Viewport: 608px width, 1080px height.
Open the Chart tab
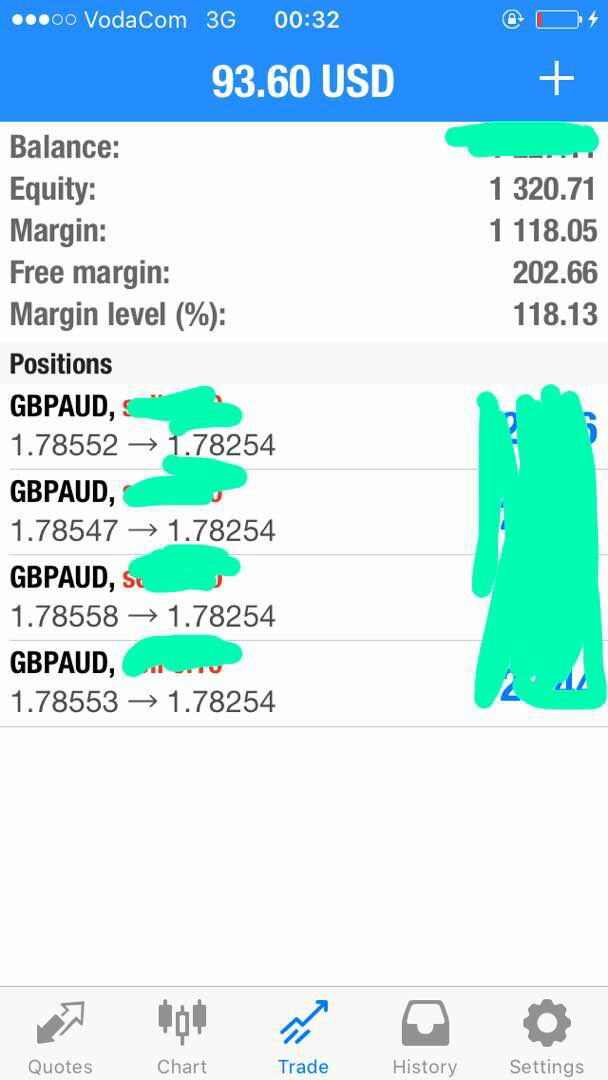[x=182, y=1036]
